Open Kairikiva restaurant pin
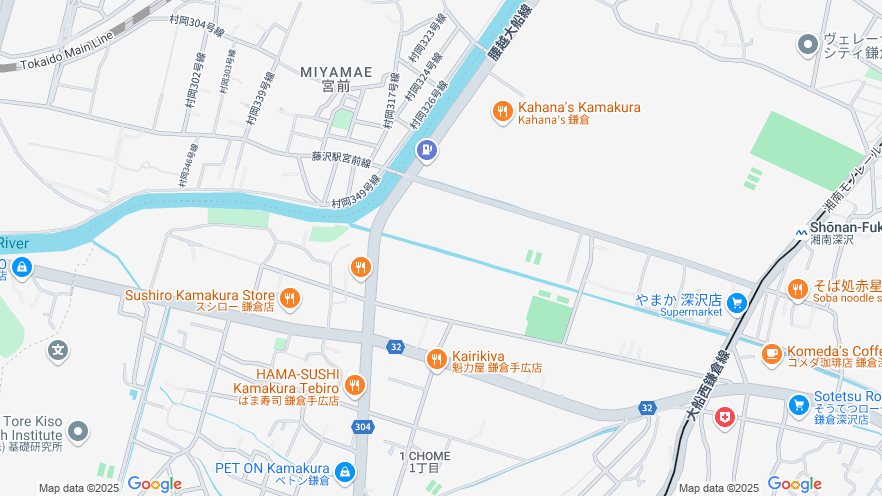The image size is (882, 496). (436, 360)
